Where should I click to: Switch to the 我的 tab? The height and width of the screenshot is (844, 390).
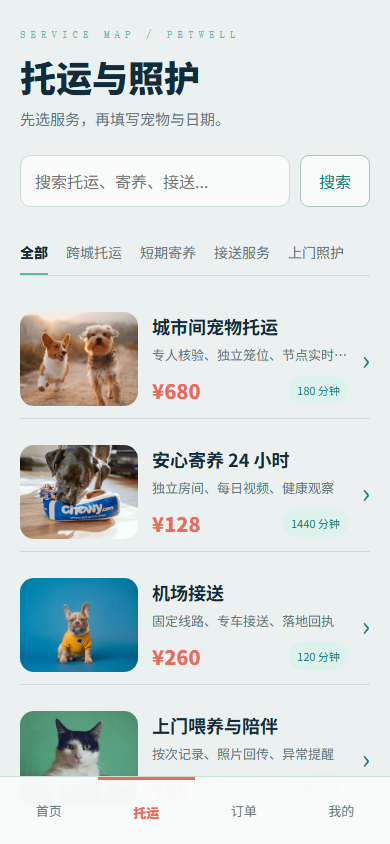pyautogui.click(x=341, y=811)
